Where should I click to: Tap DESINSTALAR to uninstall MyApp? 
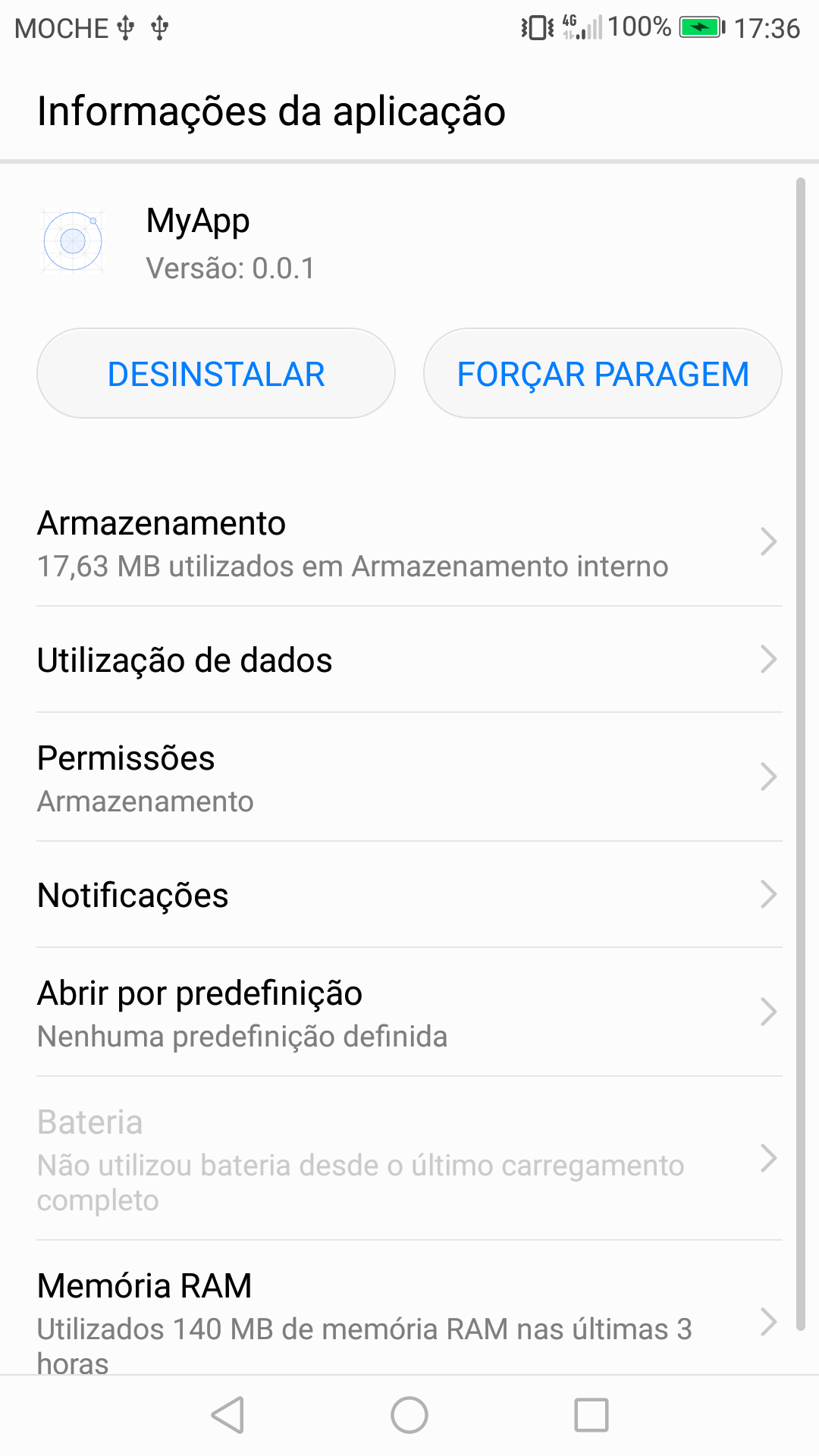(x=215, y=372)
